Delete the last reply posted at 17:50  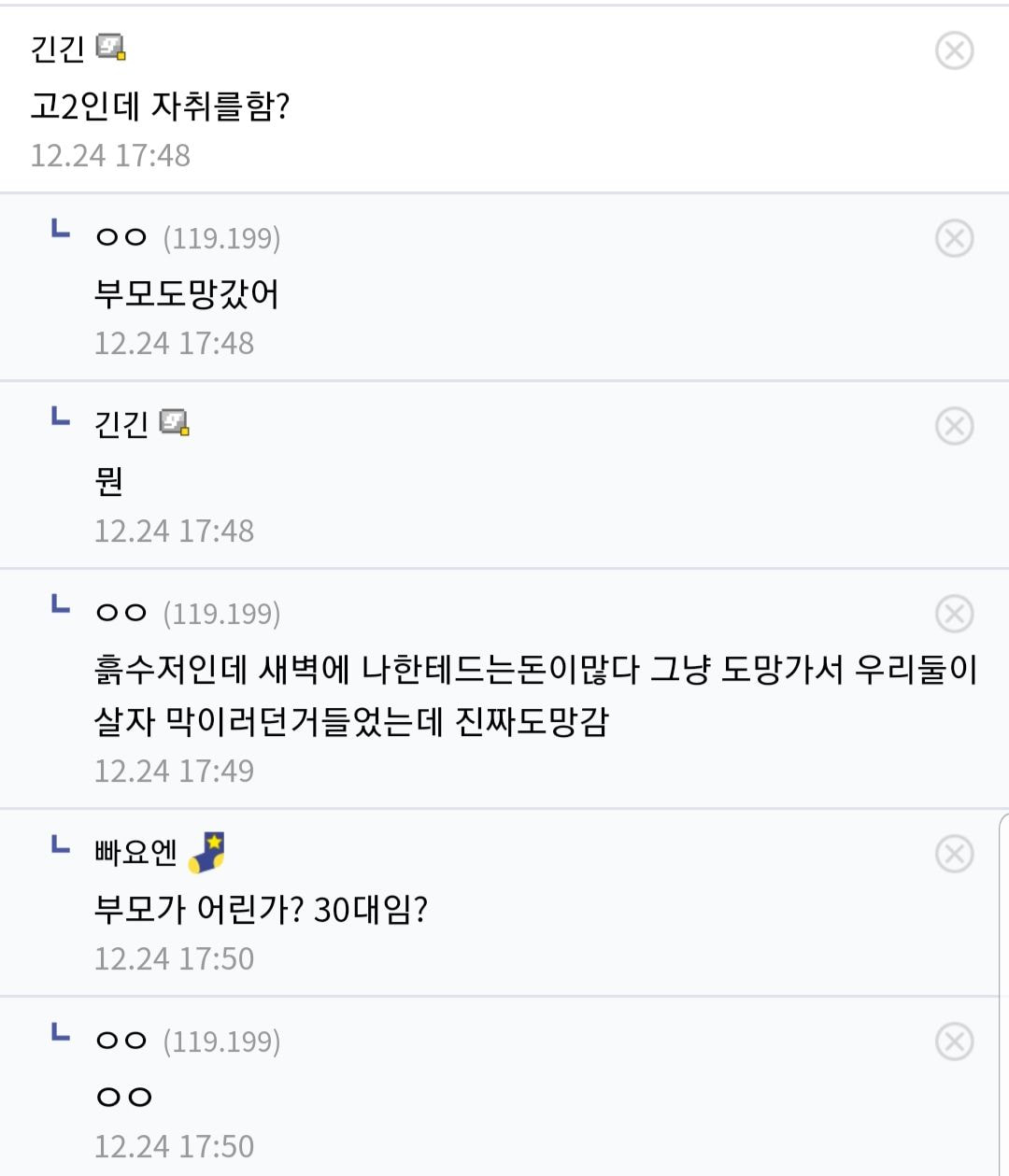tap(954, 1041)
